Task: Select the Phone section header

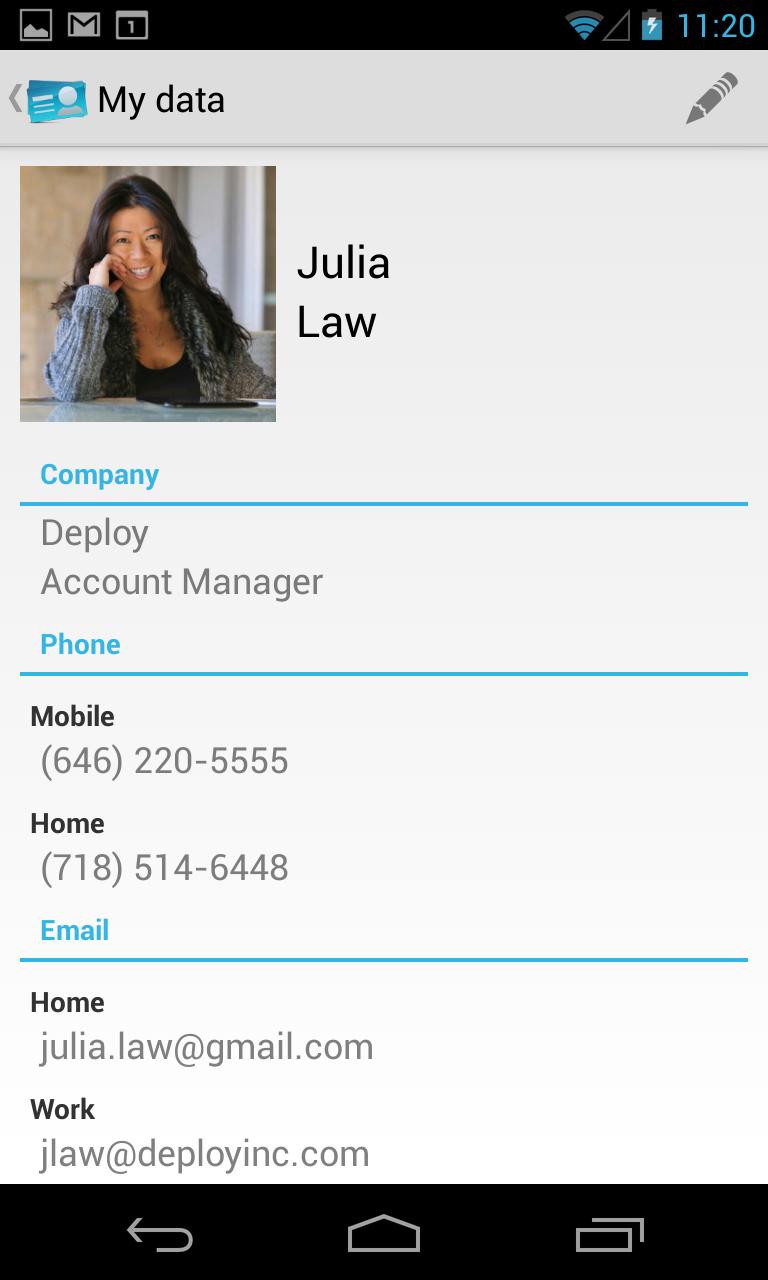Action: click(x=80, y=644)
